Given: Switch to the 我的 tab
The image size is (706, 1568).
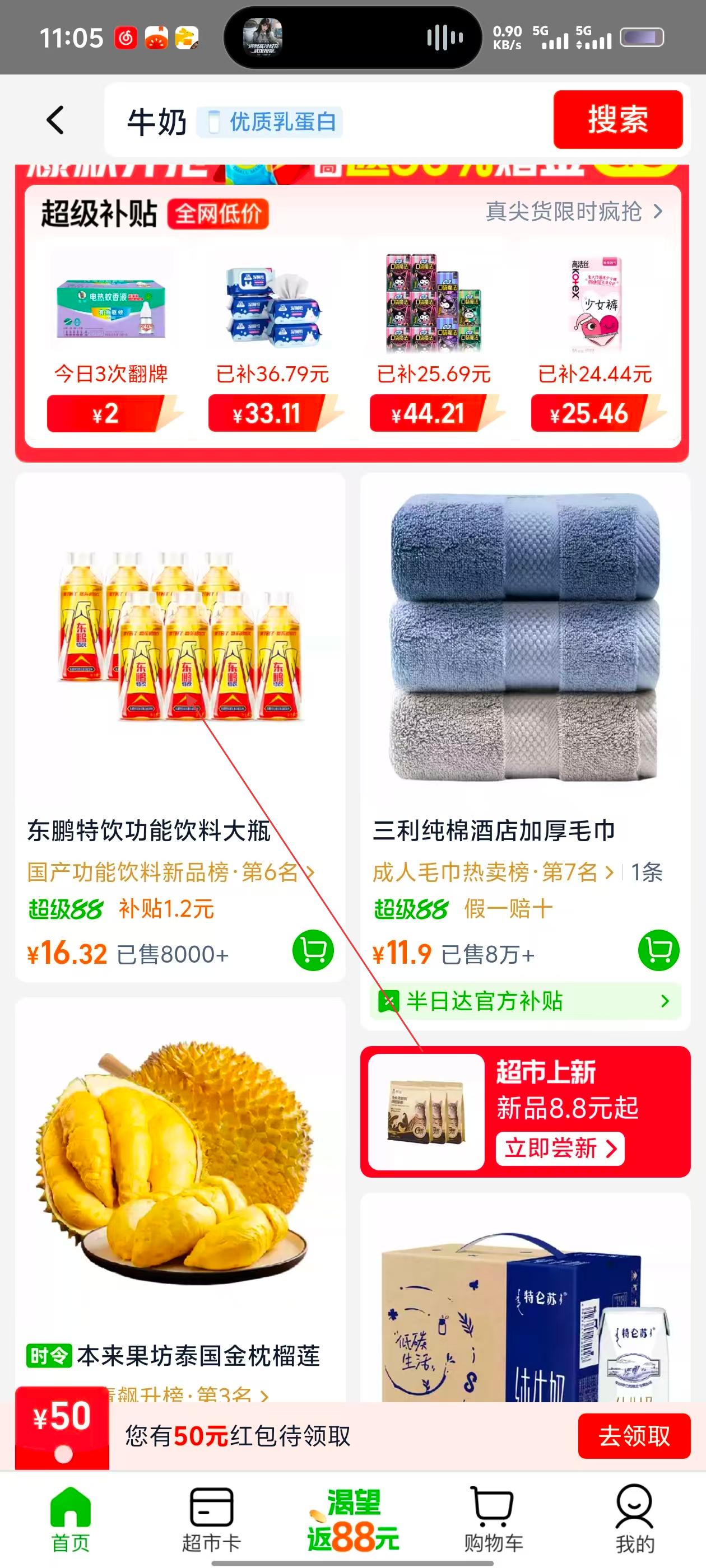Looking at the screenshot, I should coord(635,1519).
